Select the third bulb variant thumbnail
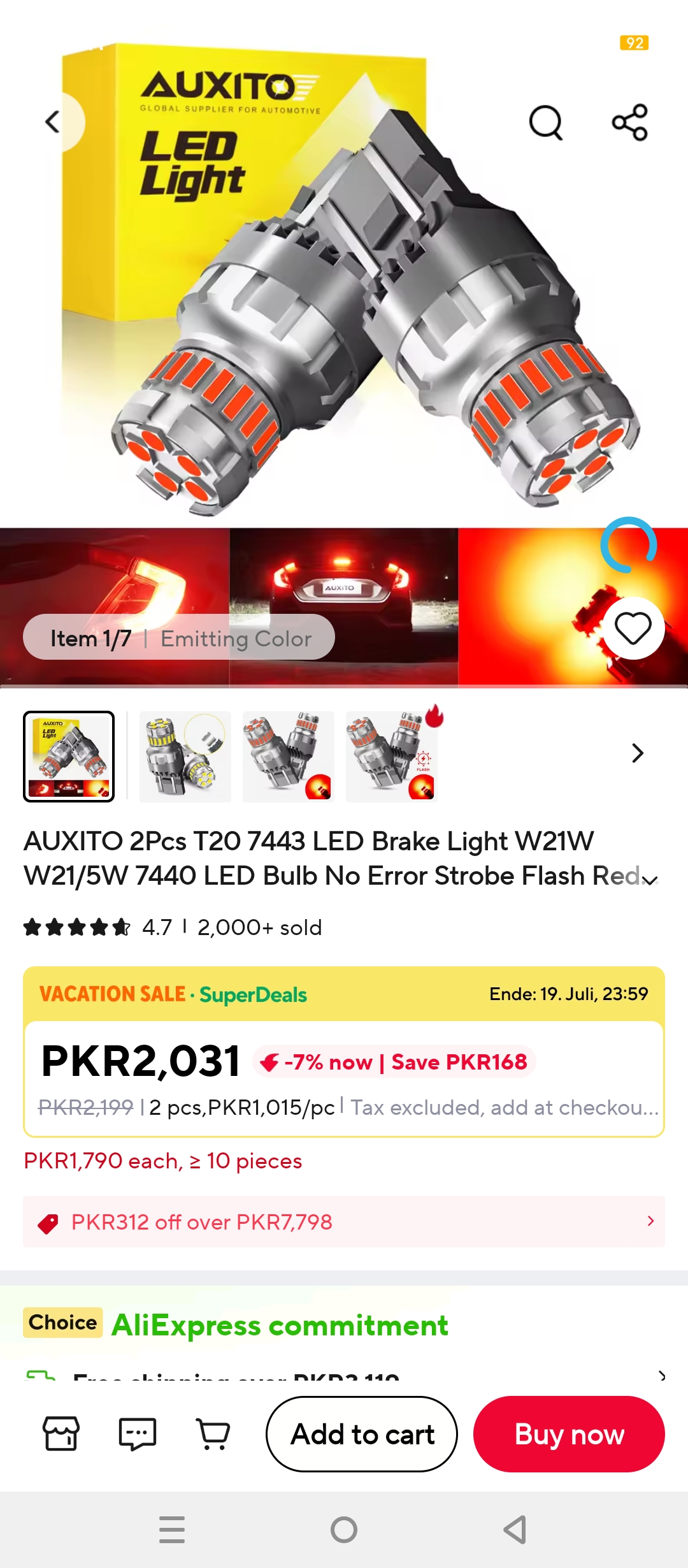This screenshot has width=688, height=1568. (x=289, y=757)
